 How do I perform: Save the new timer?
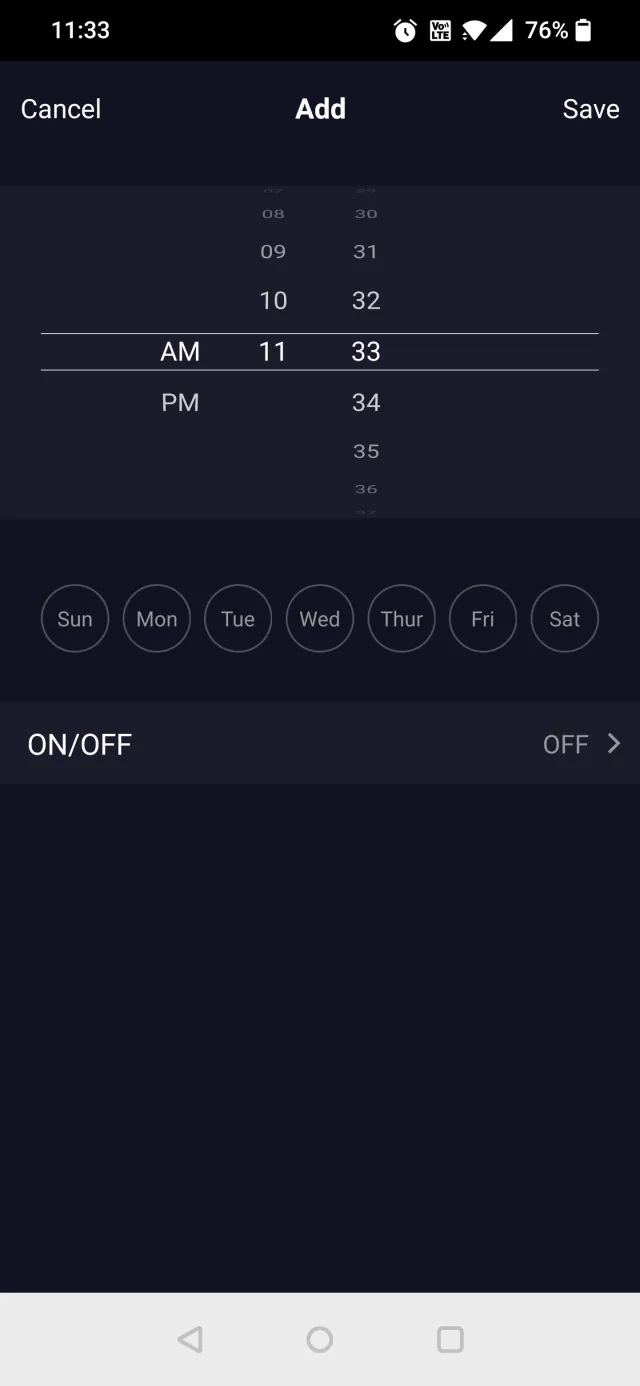590,109
